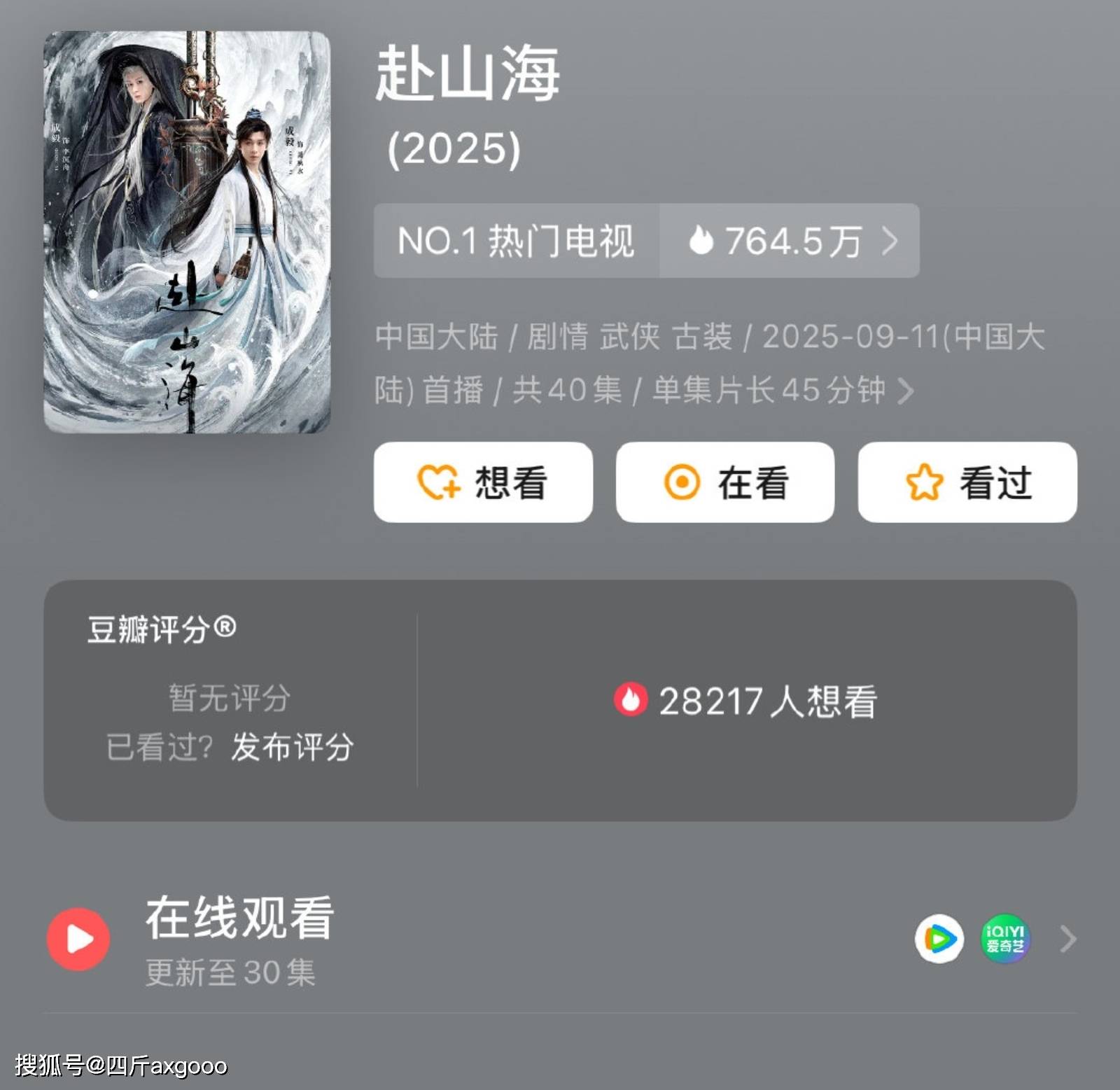The height and width of the screenshot is (1090, 1120).
Task: Mark as 想看
Action: point(483,482)
